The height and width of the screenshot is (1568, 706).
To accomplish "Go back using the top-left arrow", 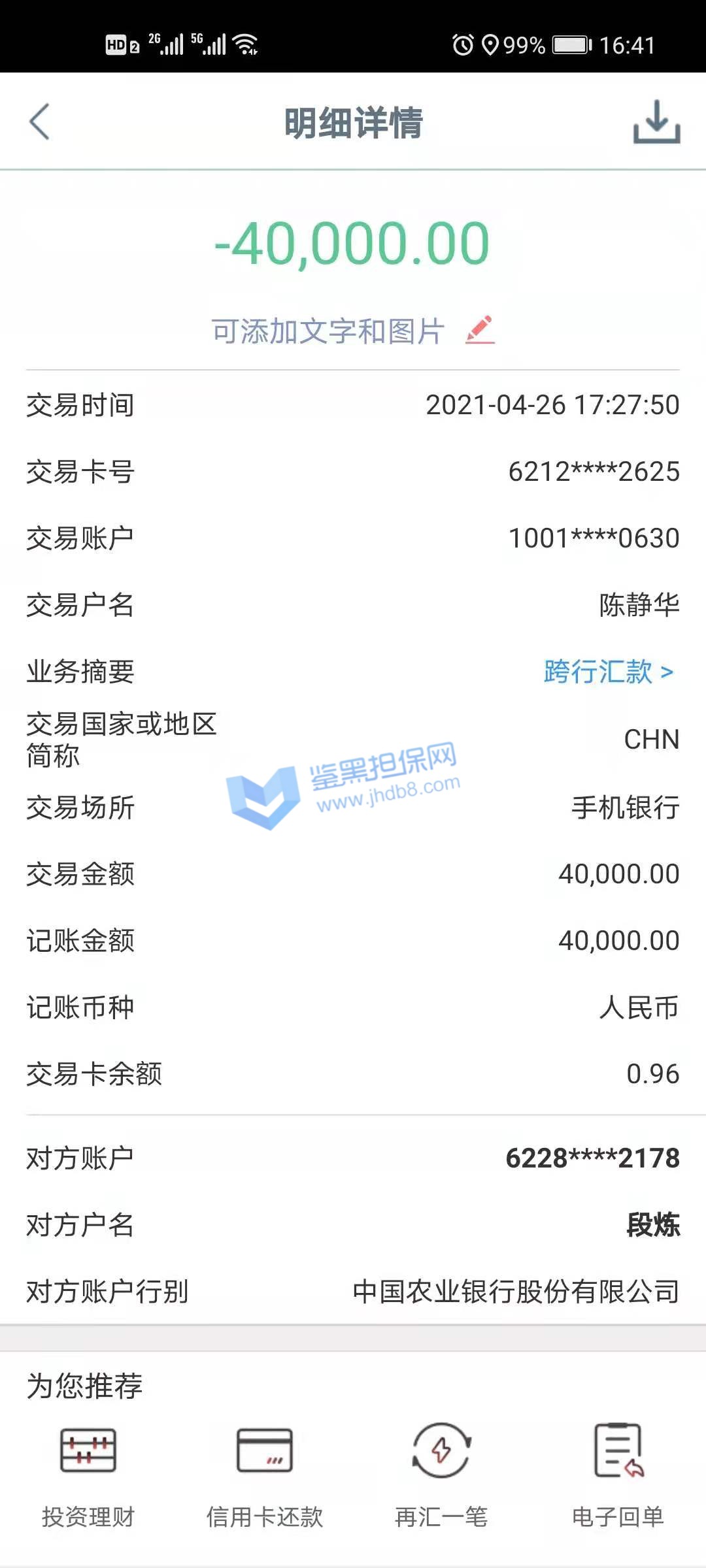I will click(40, 122).
